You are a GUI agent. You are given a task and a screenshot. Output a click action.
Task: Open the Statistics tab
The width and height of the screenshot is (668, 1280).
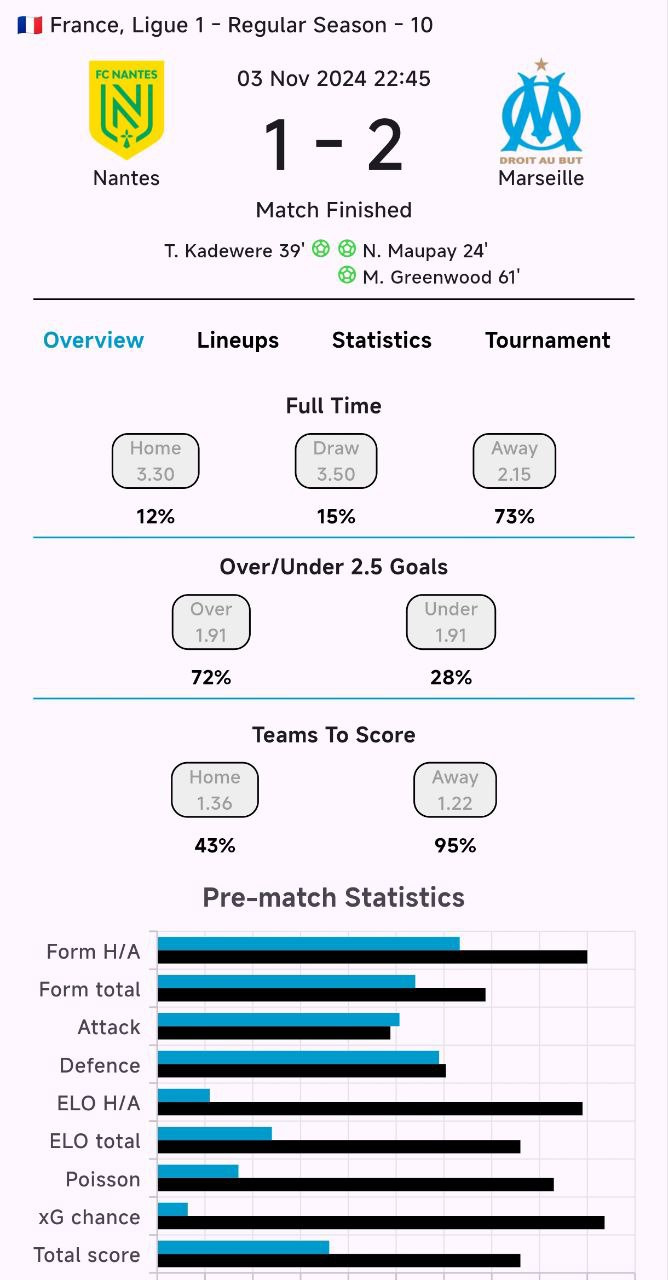coord(382,340)
